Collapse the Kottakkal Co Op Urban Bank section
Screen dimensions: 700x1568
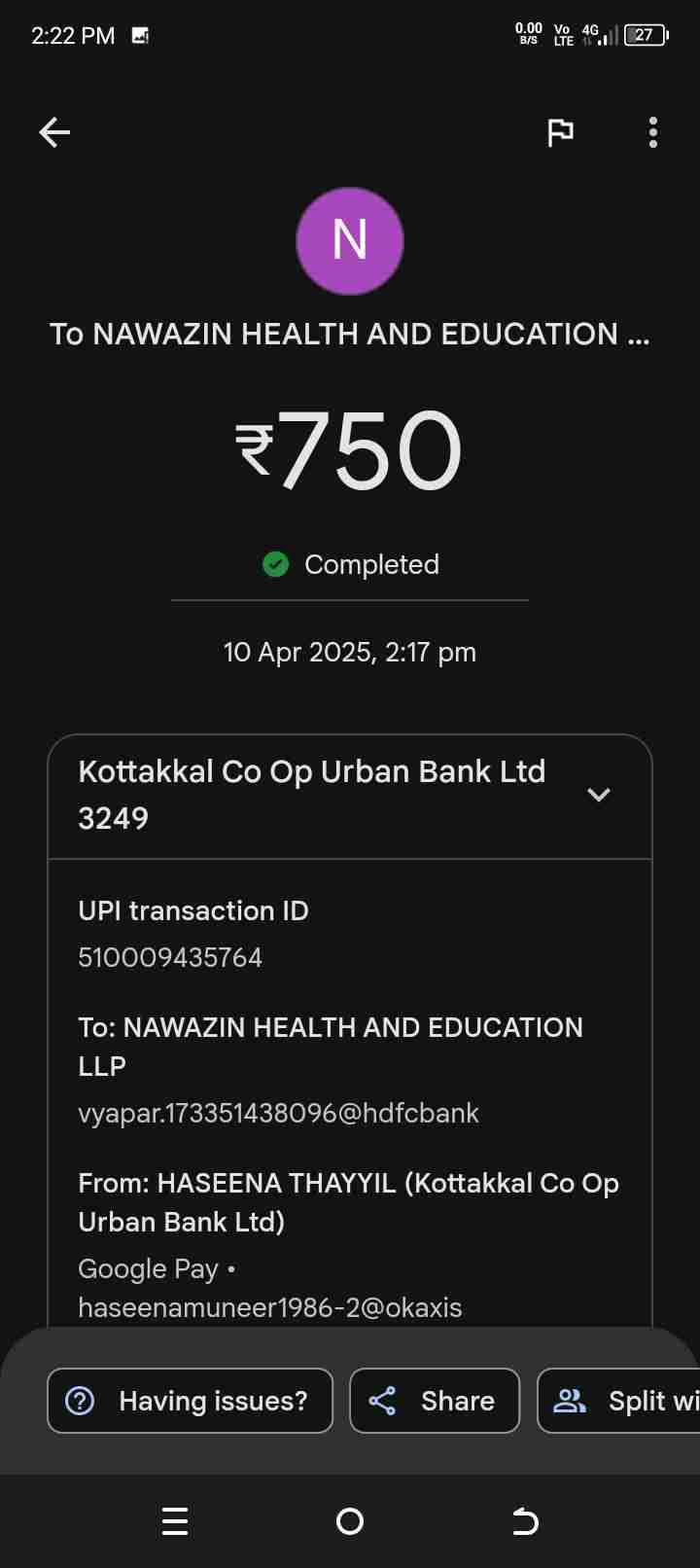[599, 795]
